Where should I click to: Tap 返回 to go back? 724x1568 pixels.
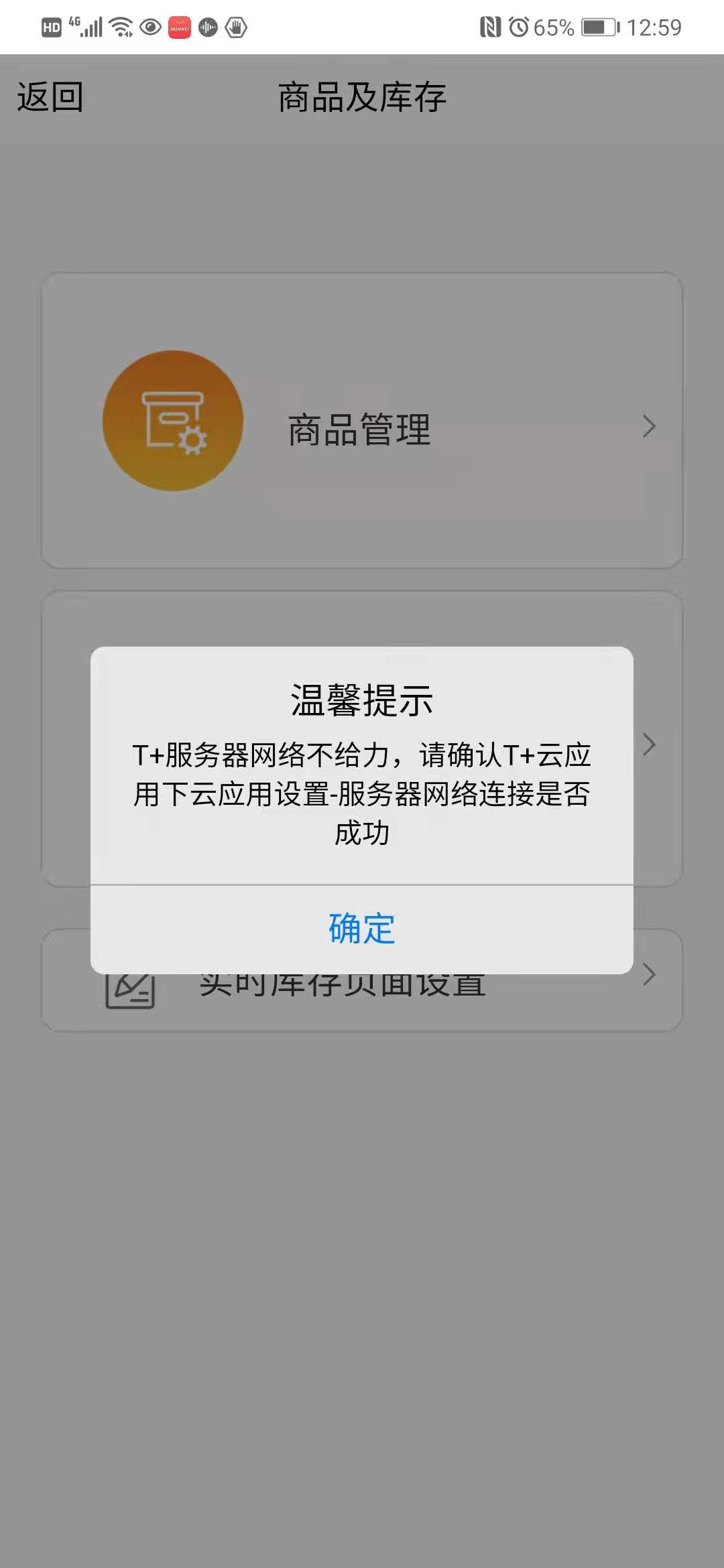click(50, 97)
